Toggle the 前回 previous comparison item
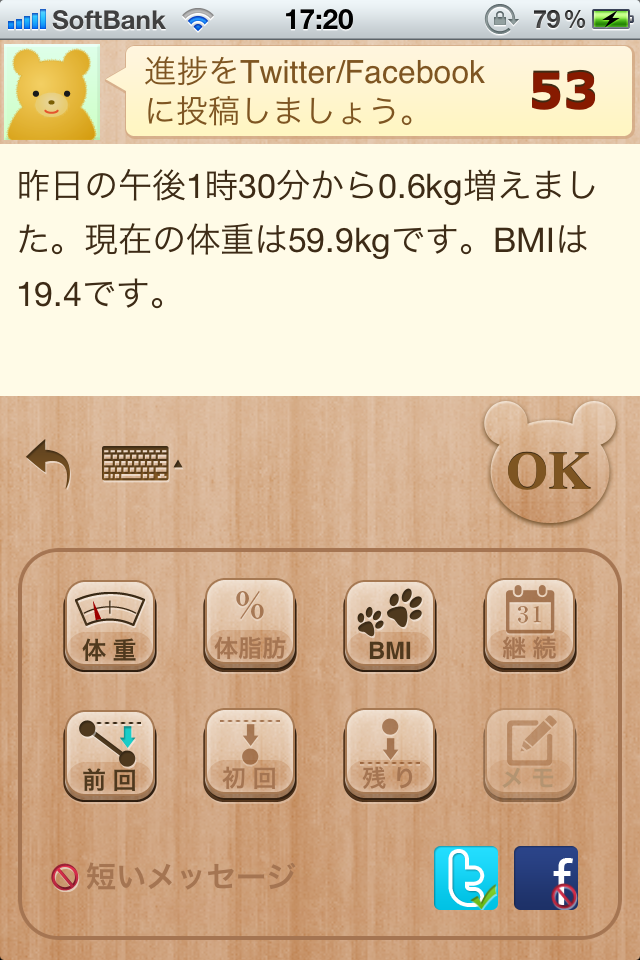Image resolution: width=640 pixels, height=960 pixels. 110,755
